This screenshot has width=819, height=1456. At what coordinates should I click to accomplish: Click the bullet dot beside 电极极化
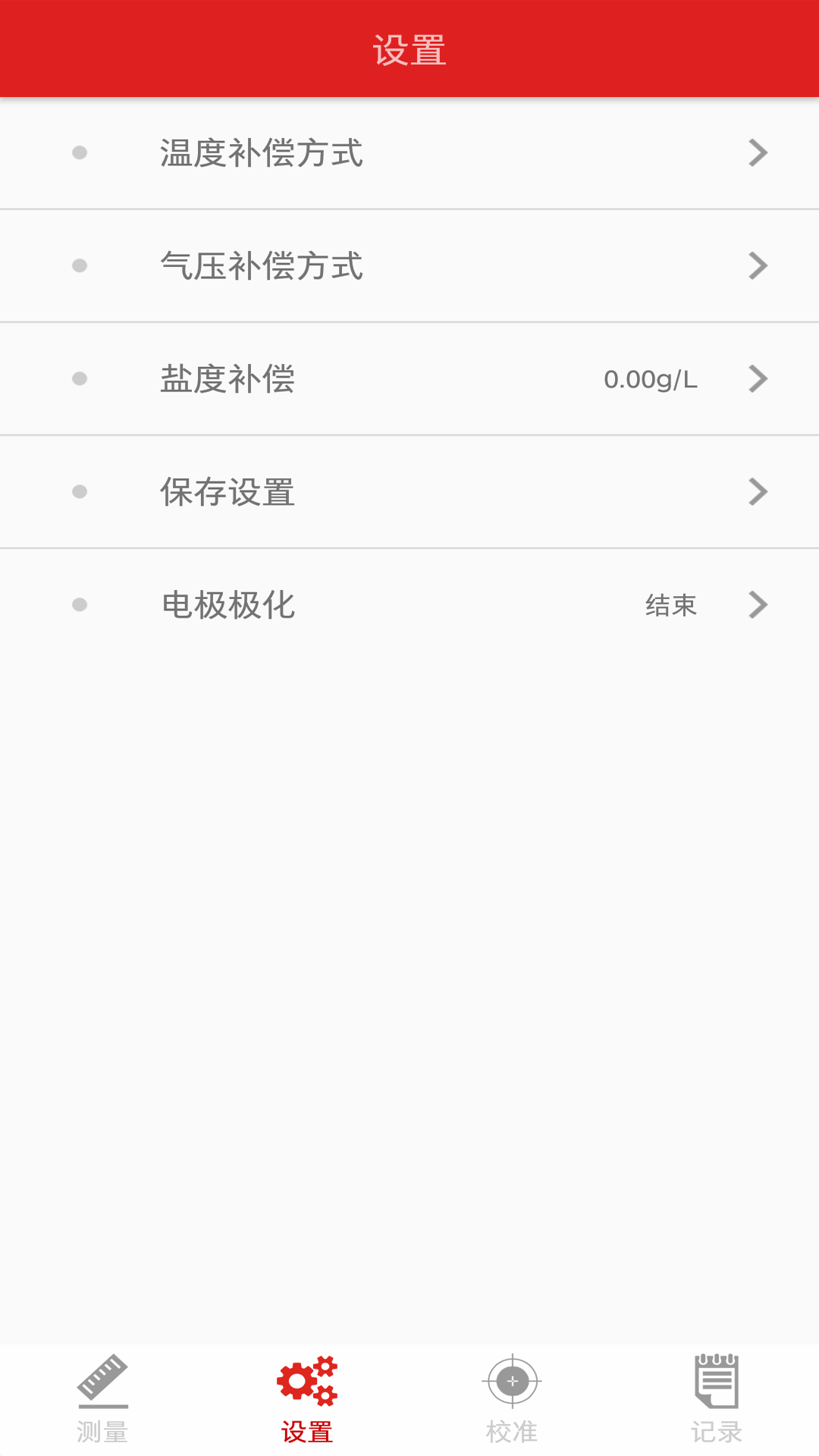click(79, 604)
